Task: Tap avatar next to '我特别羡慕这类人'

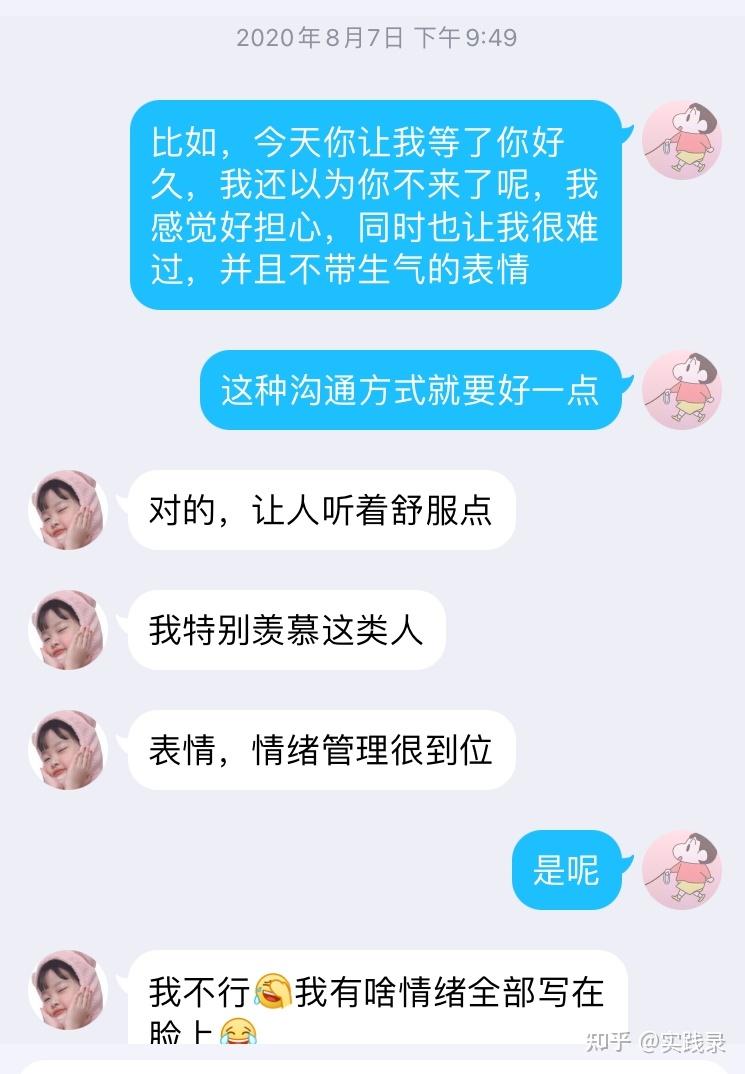Action: point(68,630)
